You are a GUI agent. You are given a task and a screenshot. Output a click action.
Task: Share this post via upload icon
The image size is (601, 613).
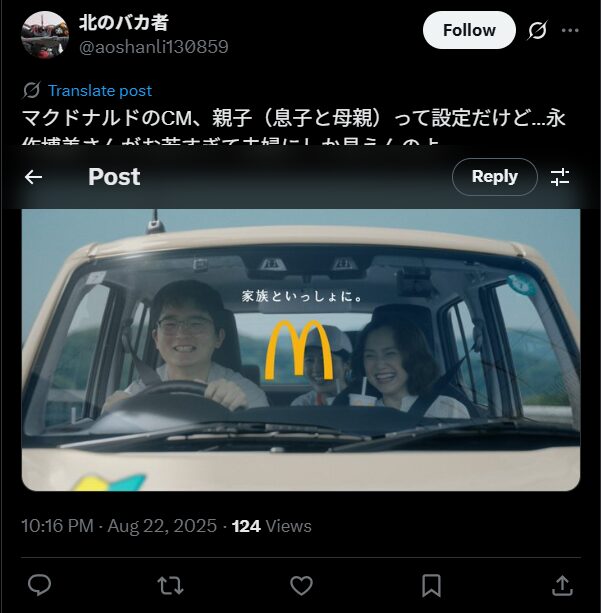(562, 585)
